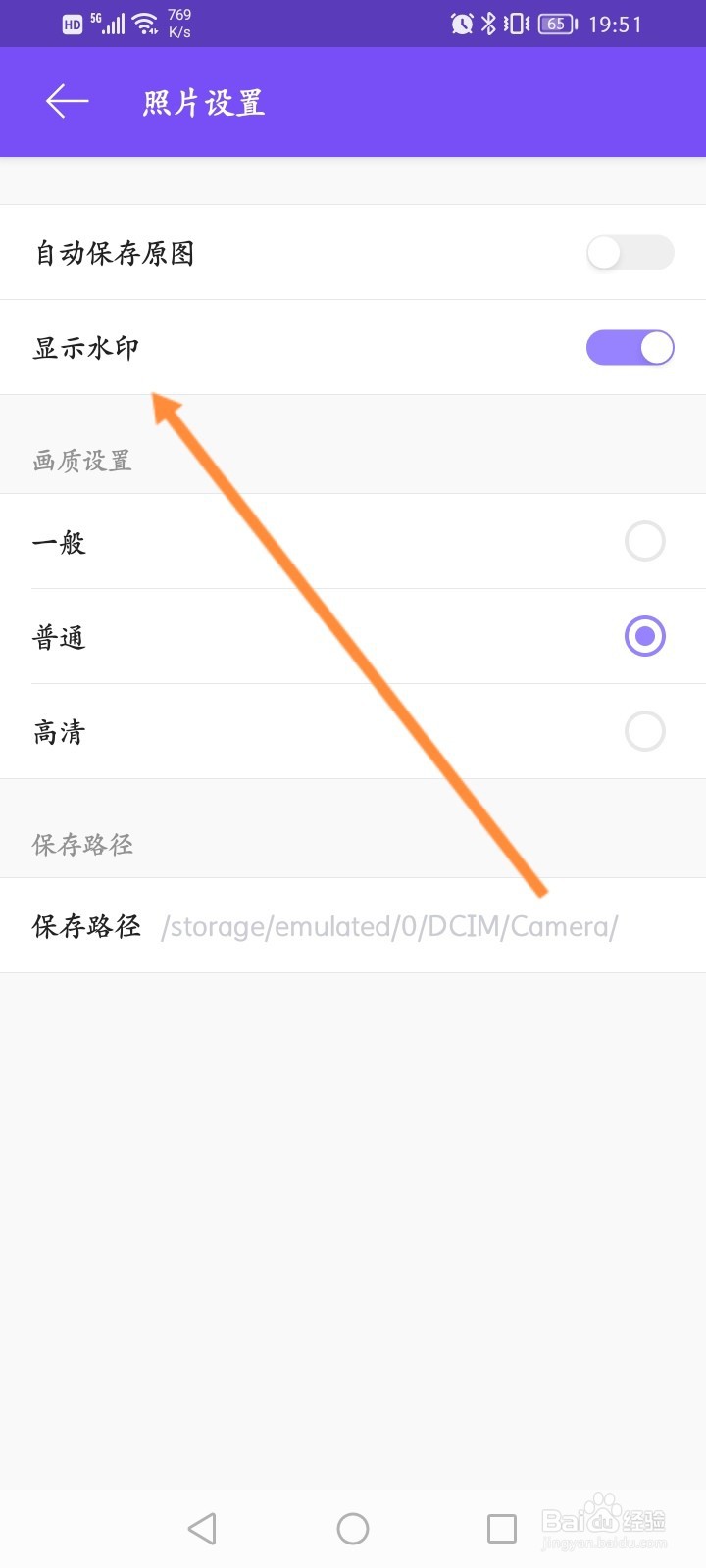Tap the Android back navigation triangle
706x1568 pixels.
click(201, 1528)
